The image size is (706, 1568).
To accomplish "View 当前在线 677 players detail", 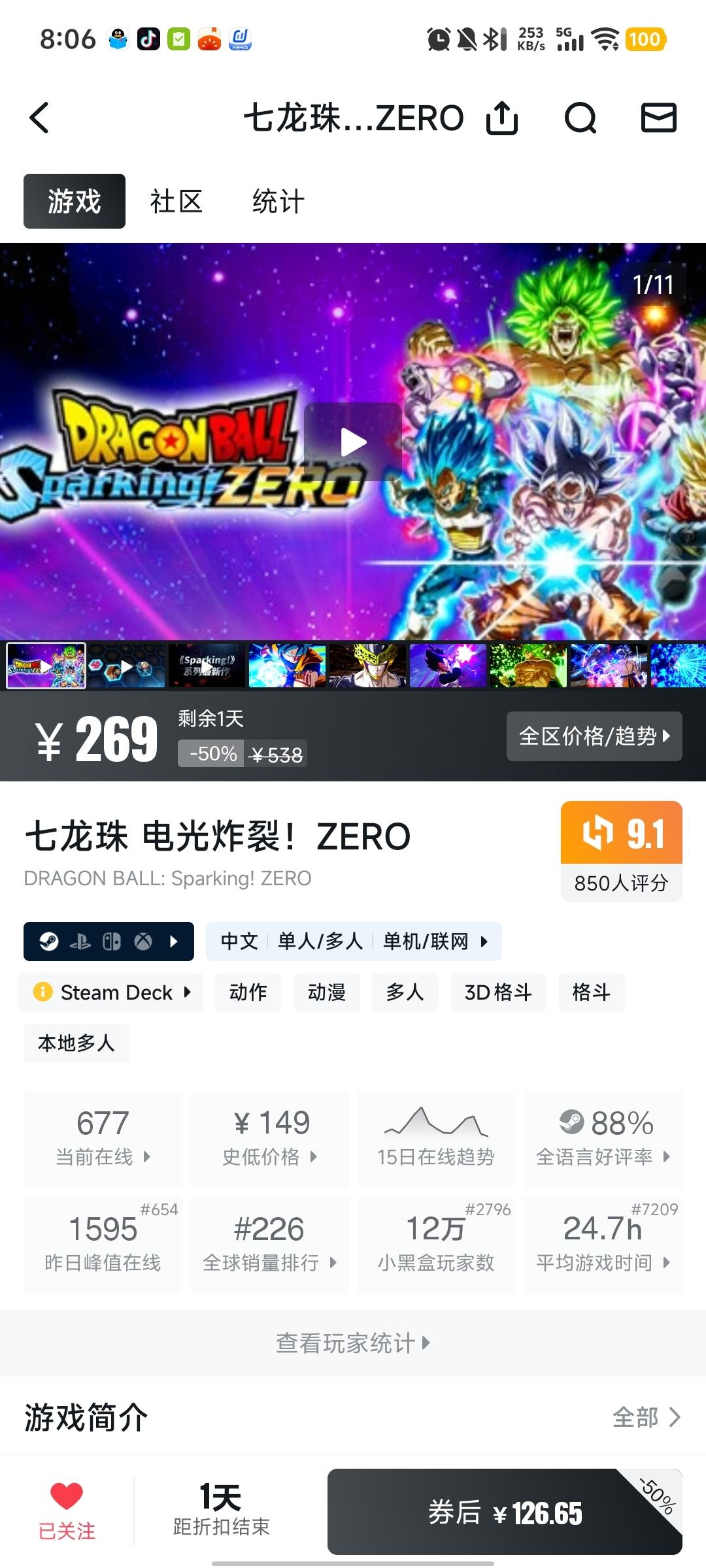I will [x=103, y=1138].
